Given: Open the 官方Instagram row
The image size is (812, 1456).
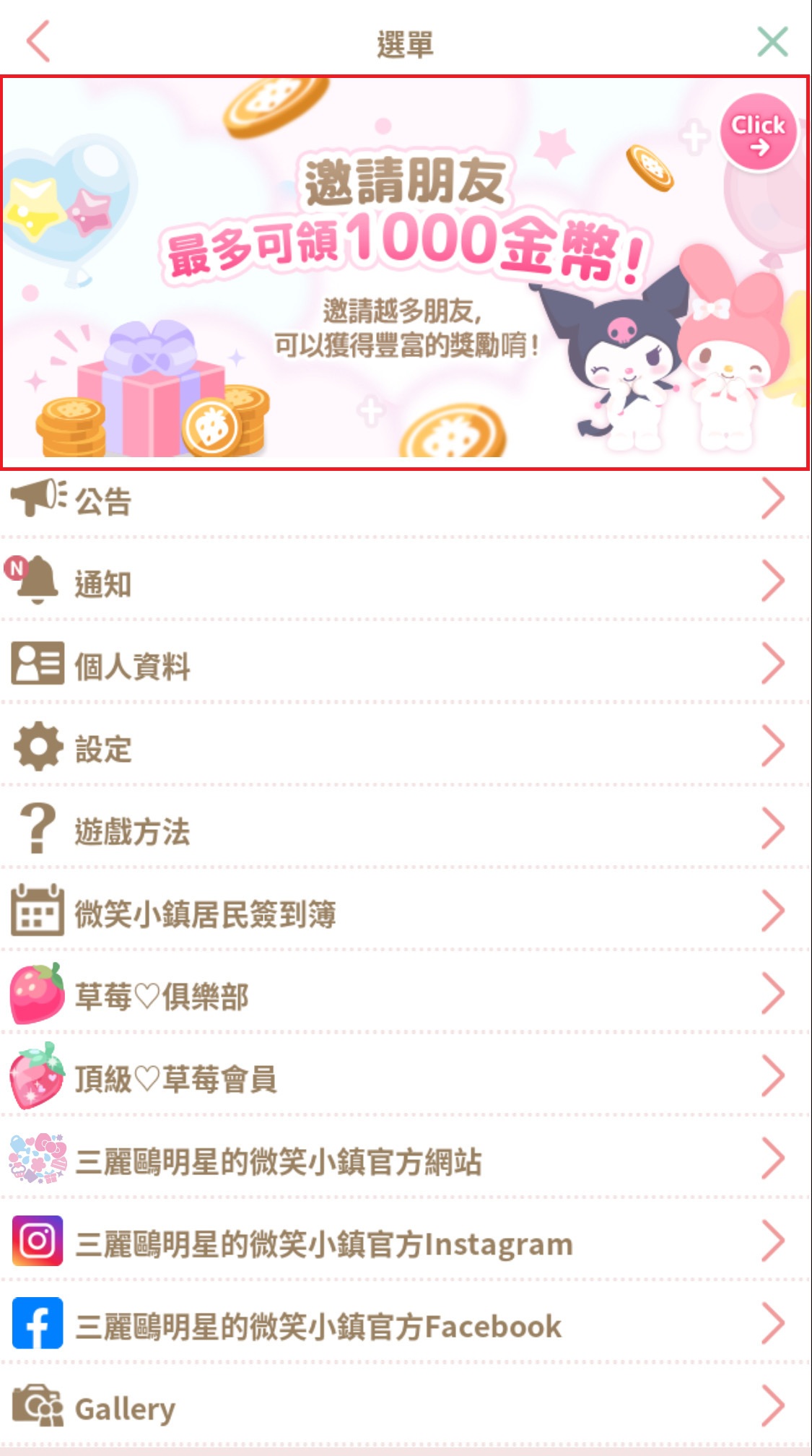Looking at the screenshot, I should [x=404, y=1242].
